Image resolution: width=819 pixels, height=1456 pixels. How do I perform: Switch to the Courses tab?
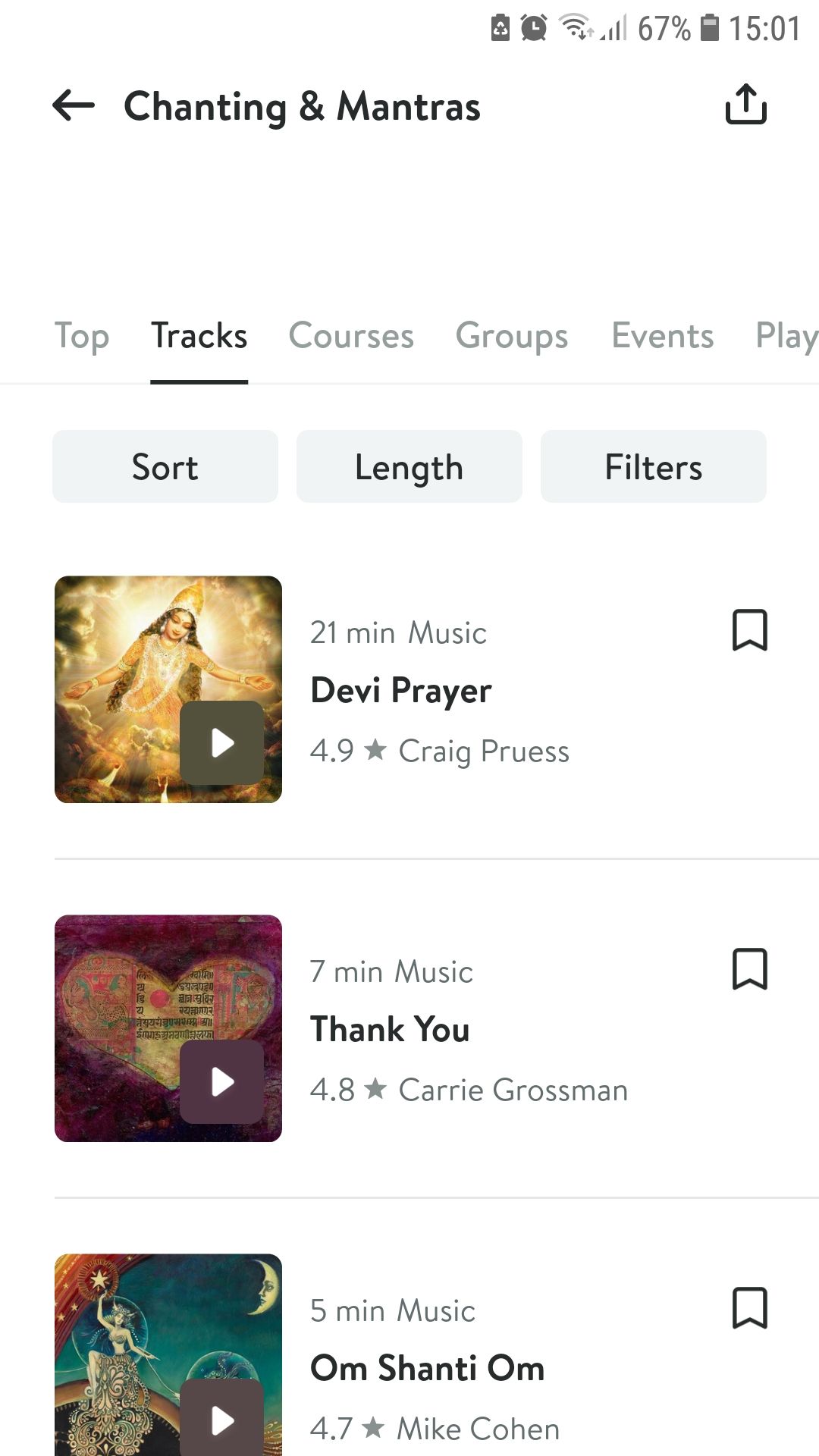351,336
